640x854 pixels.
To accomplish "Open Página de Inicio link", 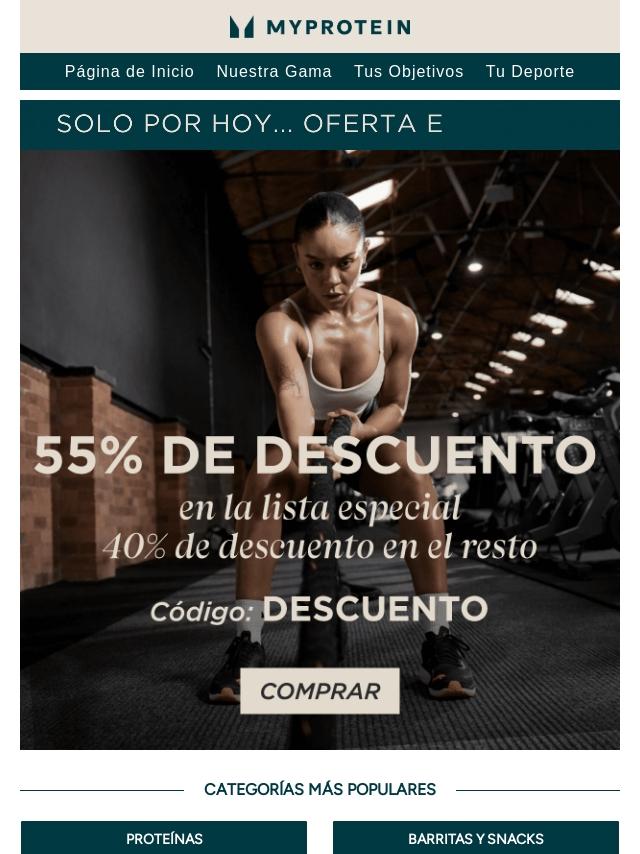I will click(x=129, y=72).
